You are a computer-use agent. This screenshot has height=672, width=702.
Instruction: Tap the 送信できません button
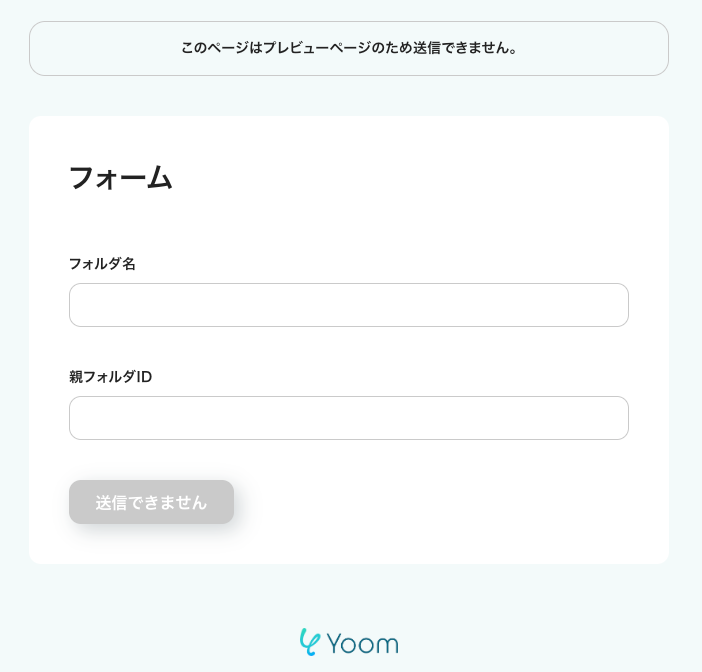[151, 502]
